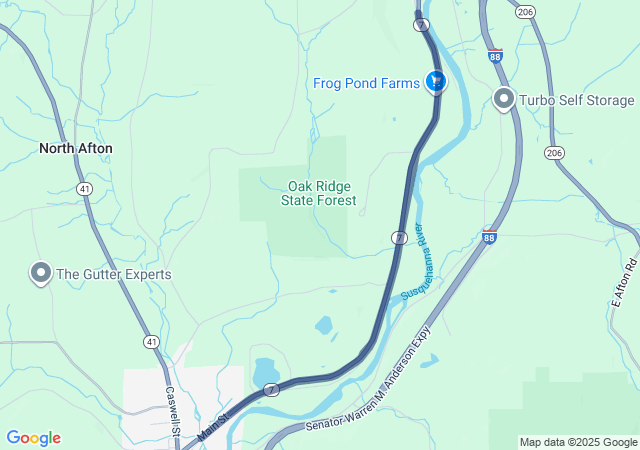Screen dimensions: 640x450
Task: Tap The Gutter Experts map pin
Action: click(x=41, y=273)
